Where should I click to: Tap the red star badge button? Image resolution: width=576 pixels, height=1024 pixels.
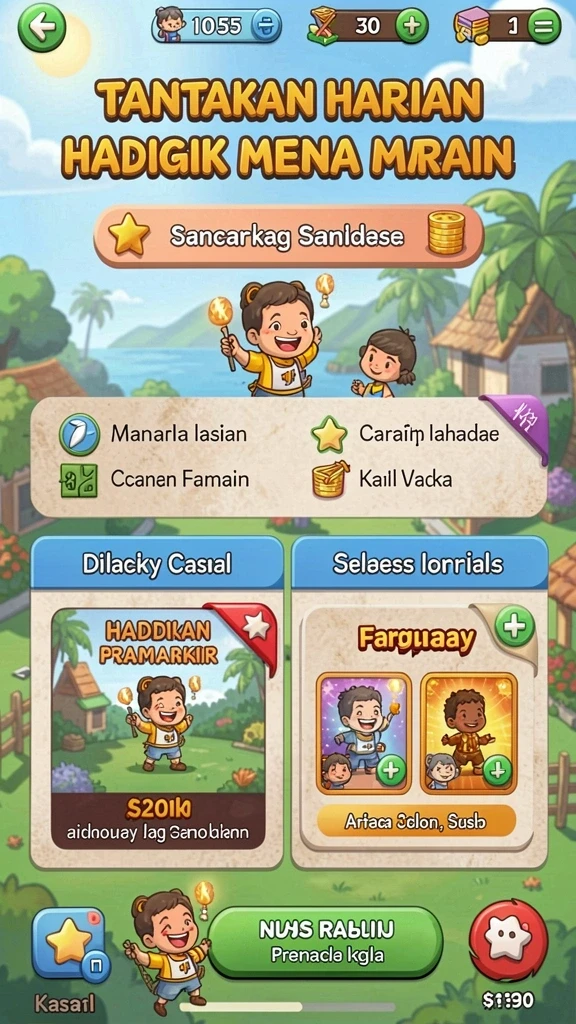tap(509, 940)
